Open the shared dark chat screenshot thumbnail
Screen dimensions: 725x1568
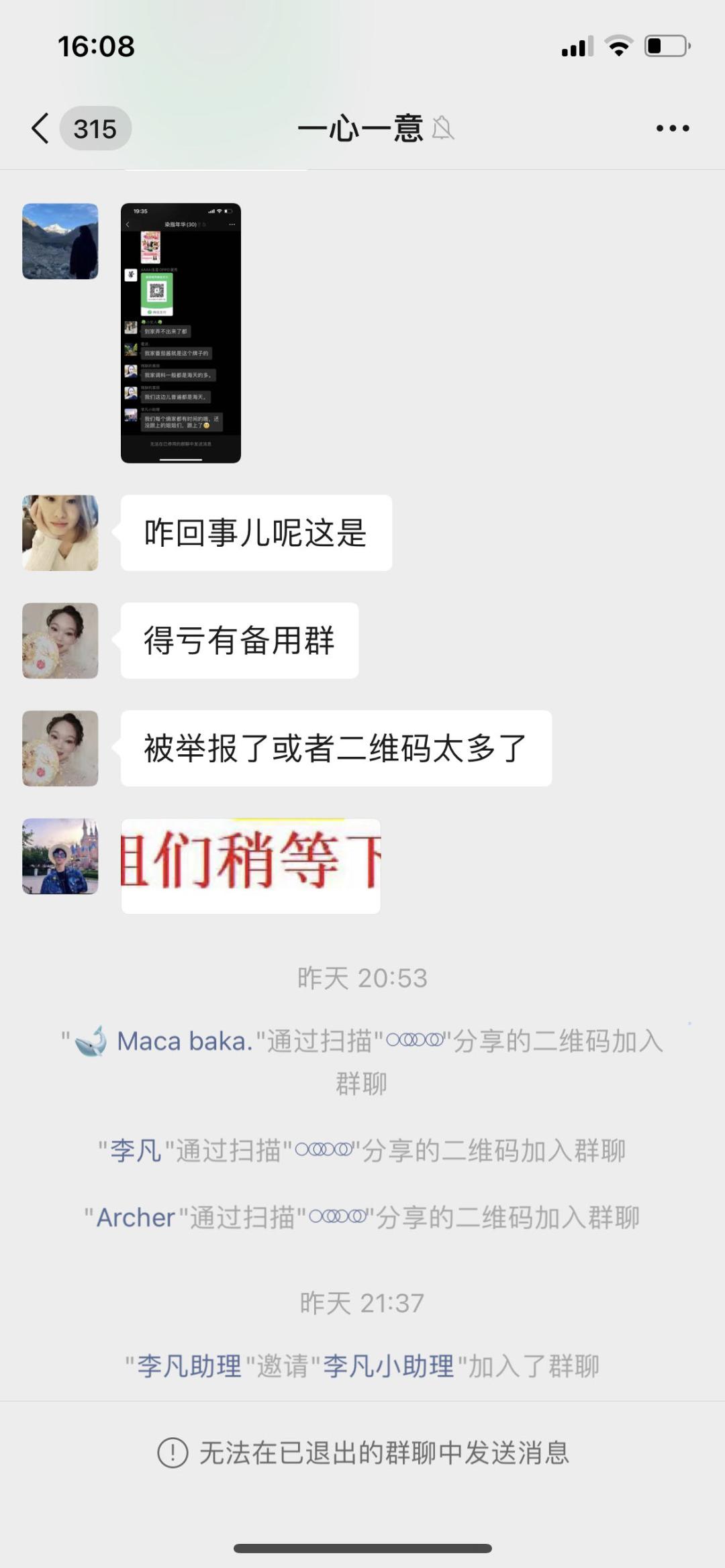180,333
